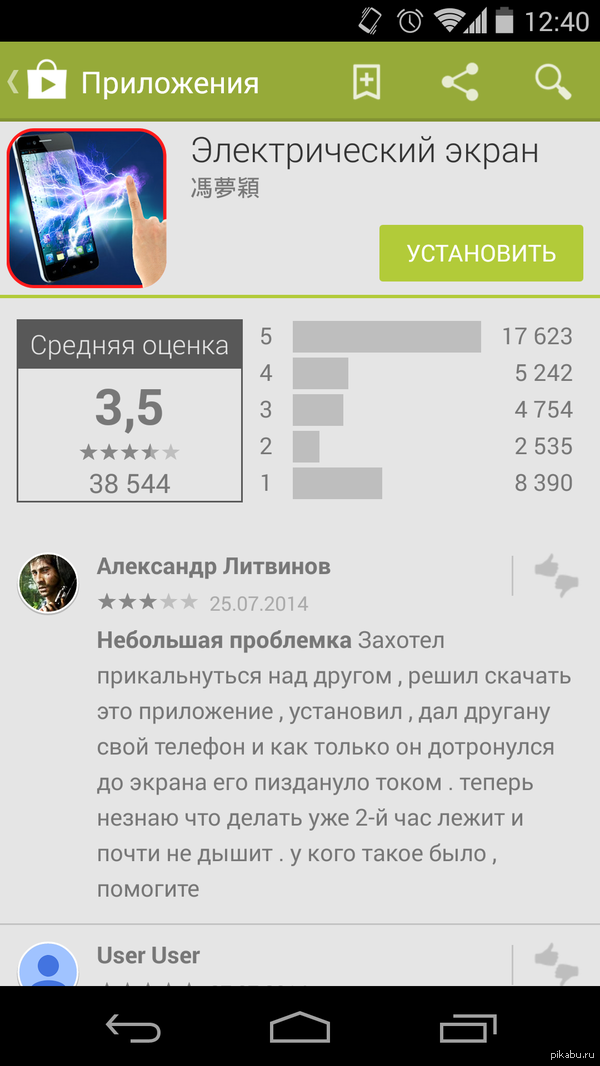The image size is (600, 1066).
Task: Share the Электрический экран app
Action: pos(460,82)
